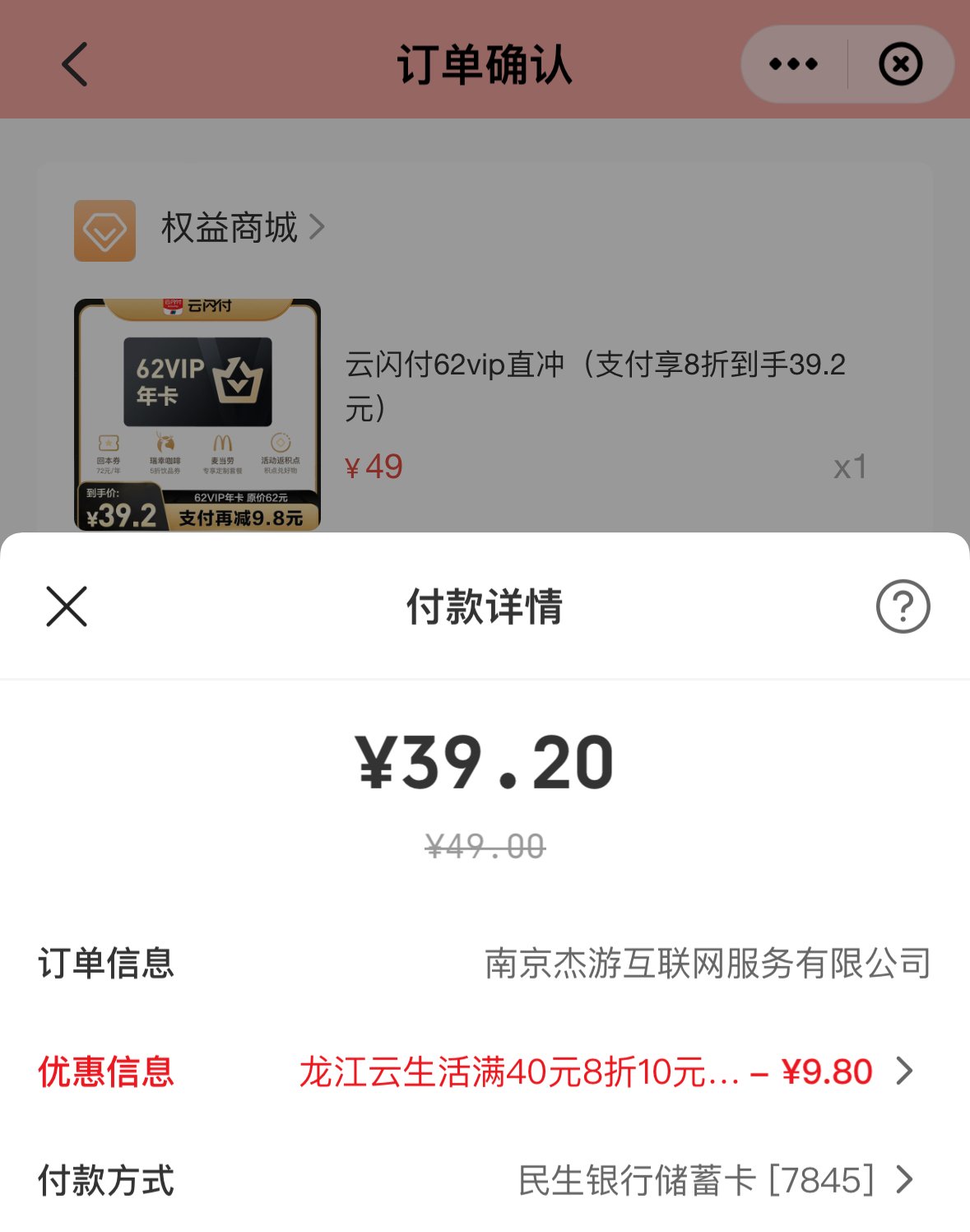Click the ¥39.20 payment amount
The height and width of the screenshot is (1232, 970).
[485, 762]
